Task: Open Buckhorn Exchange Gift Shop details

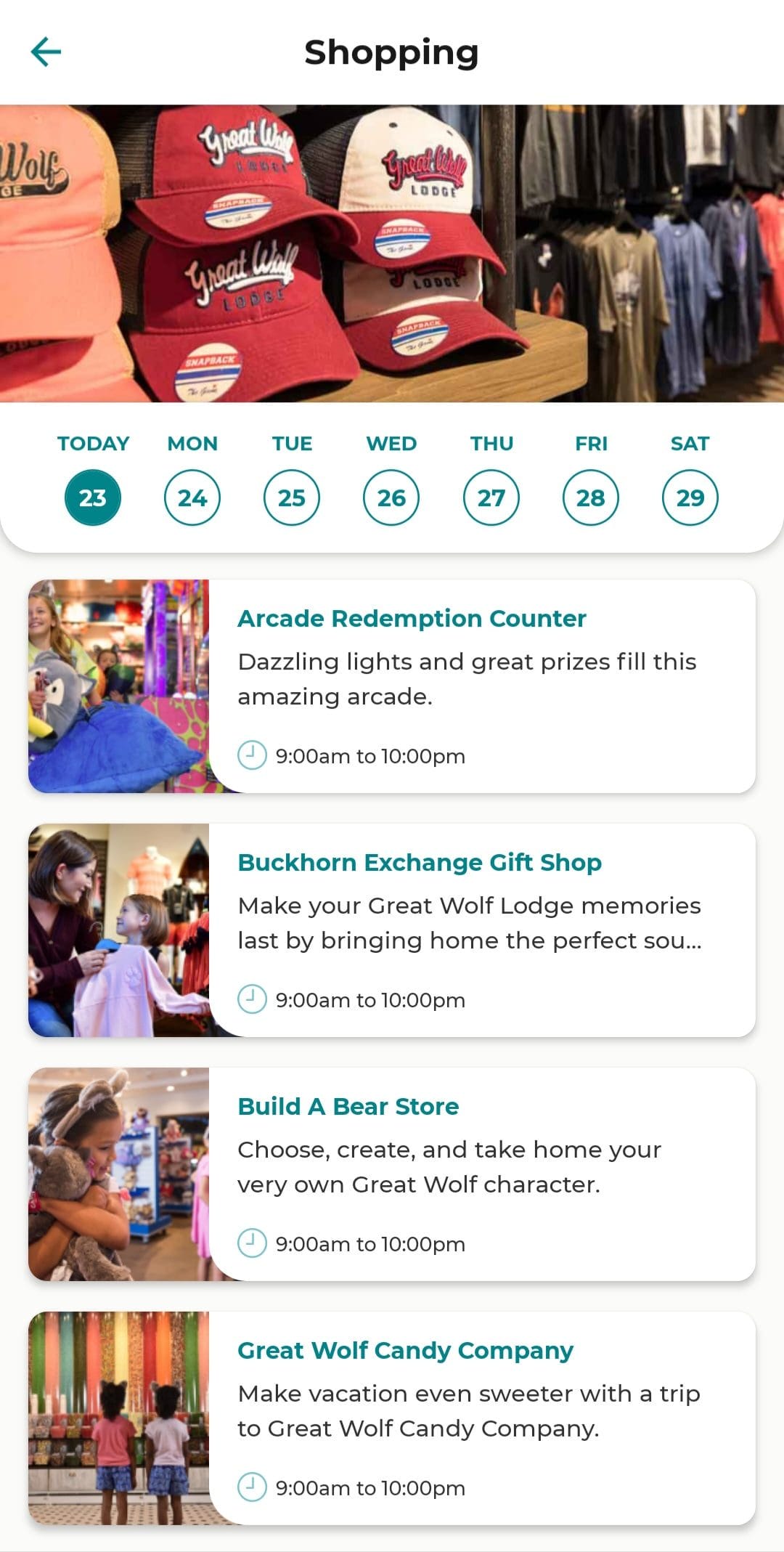Action: [x=392, y=930]
